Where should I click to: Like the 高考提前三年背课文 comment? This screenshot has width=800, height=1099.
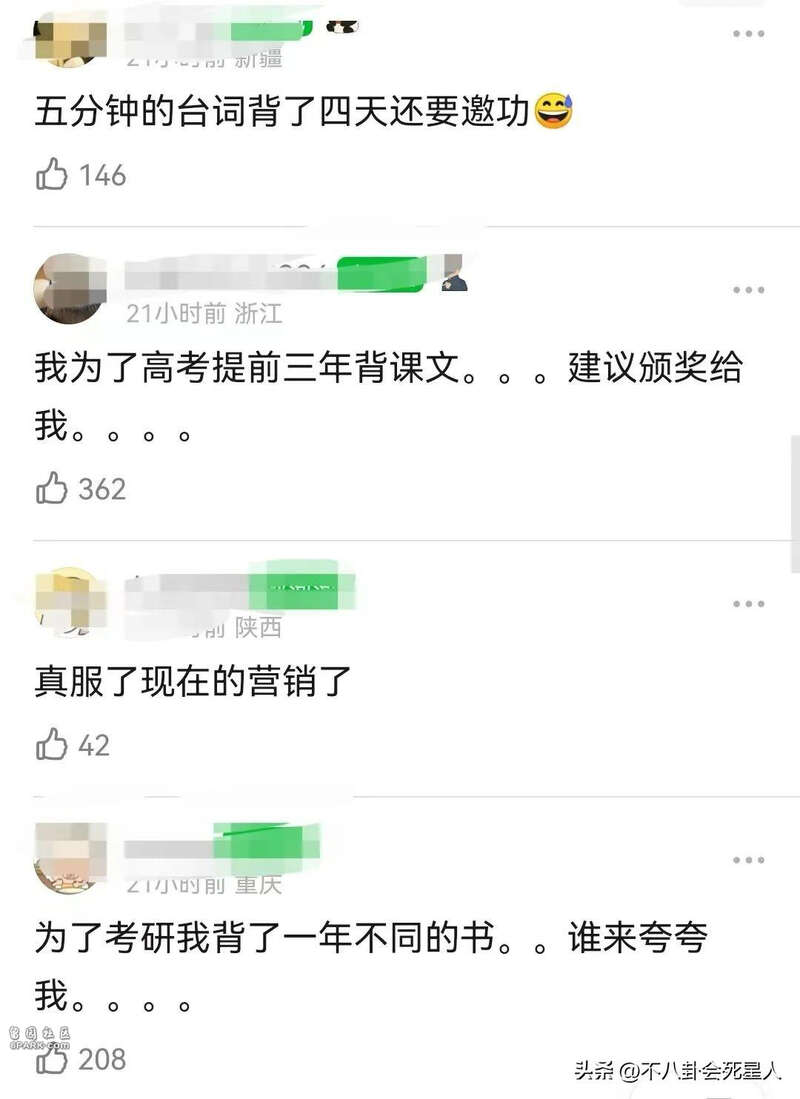click(52, 489)
